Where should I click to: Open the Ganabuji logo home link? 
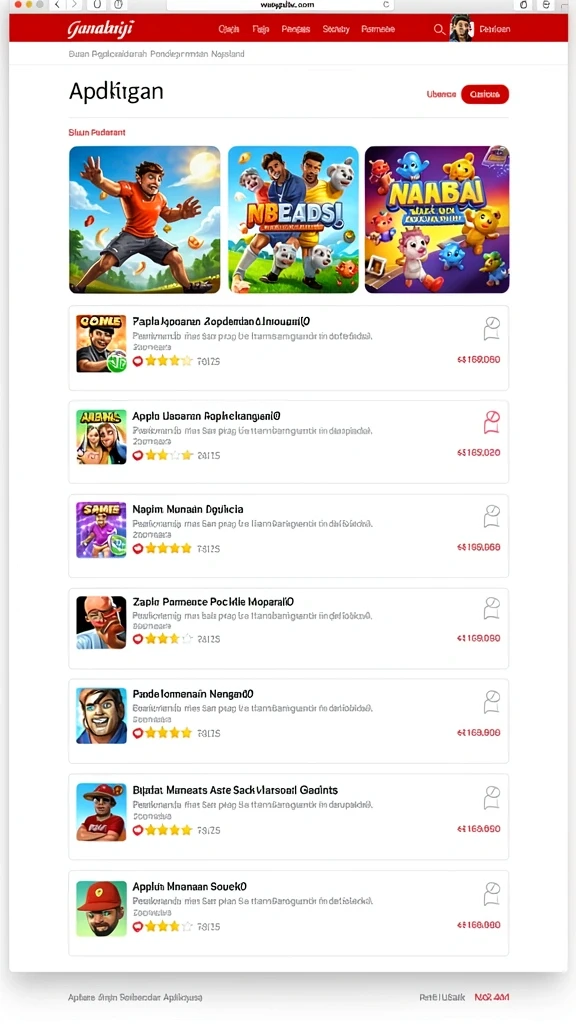(100, 29)
